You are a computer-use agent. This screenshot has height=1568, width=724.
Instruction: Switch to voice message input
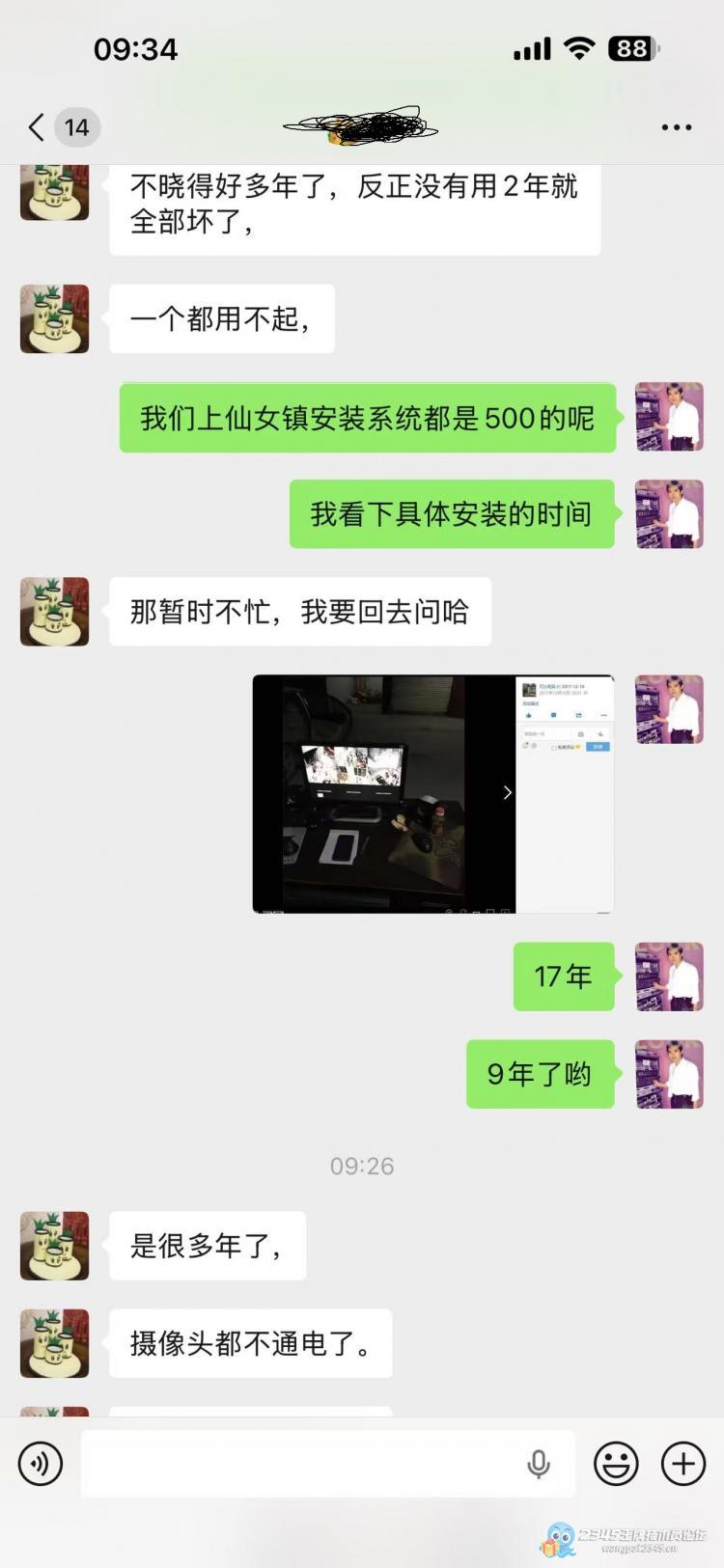[41, 1464]
